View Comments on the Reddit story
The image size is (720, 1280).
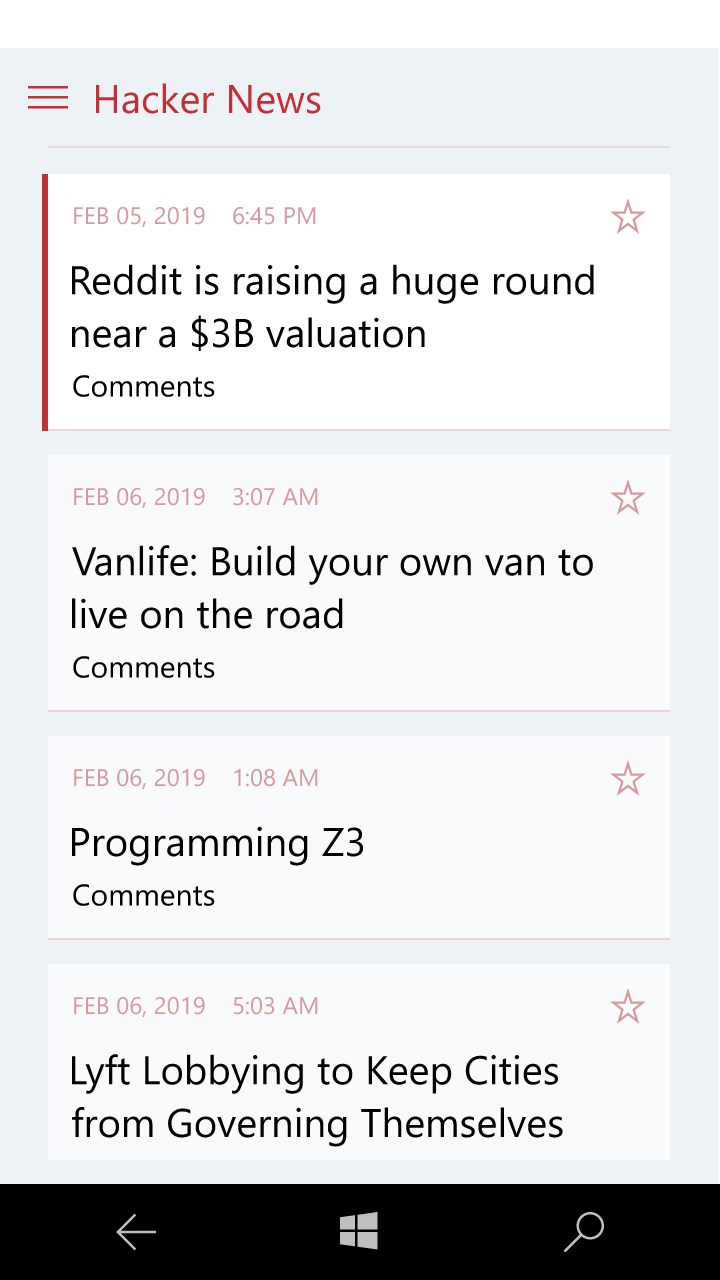[144, 387]
